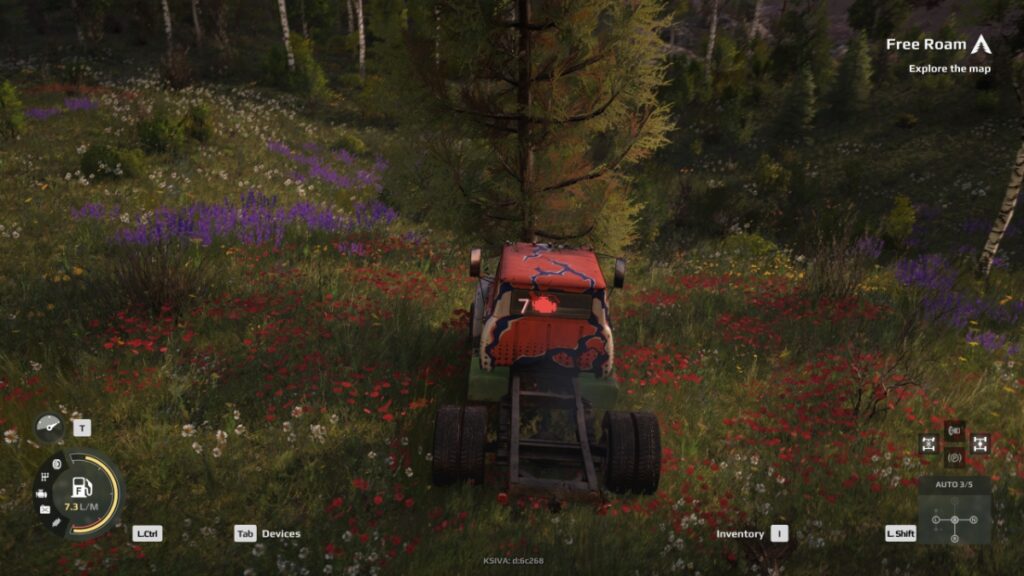1024x576 pixels.
Task: Open the AUTO gearbox selector
Action: (954, 510)
